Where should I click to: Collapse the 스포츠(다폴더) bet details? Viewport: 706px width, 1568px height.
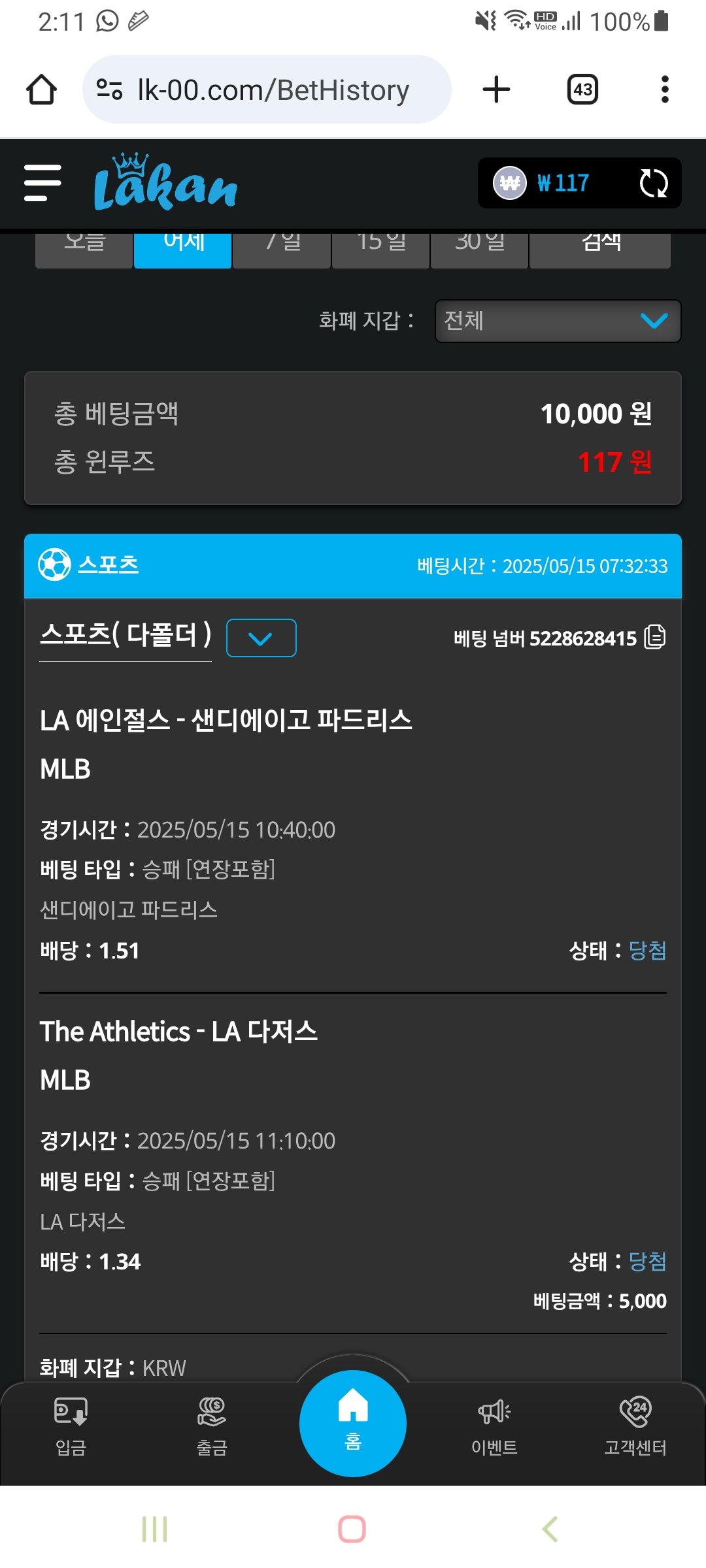261,638
